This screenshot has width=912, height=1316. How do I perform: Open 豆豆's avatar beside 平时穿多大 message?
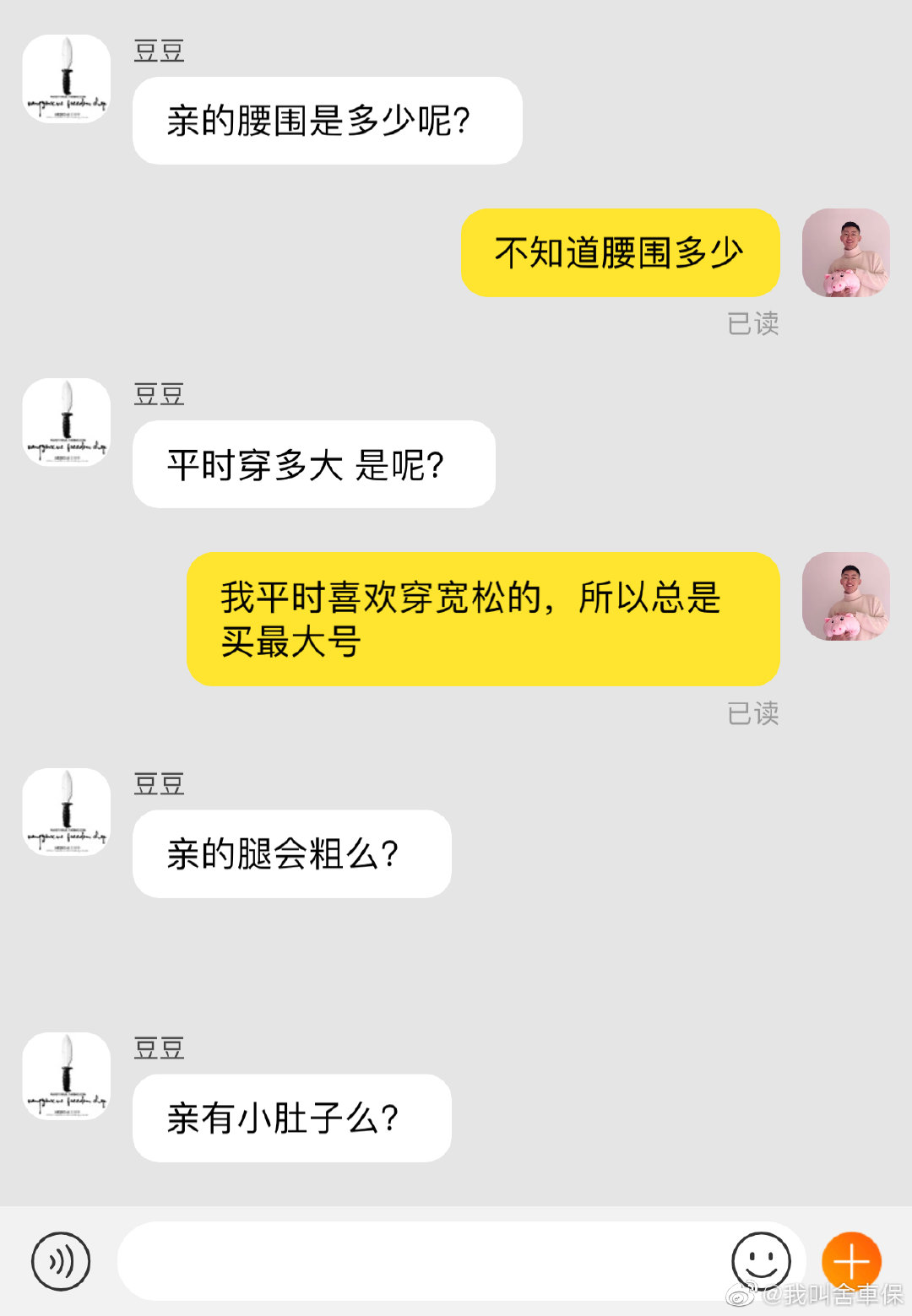click(x=67, y=421)
